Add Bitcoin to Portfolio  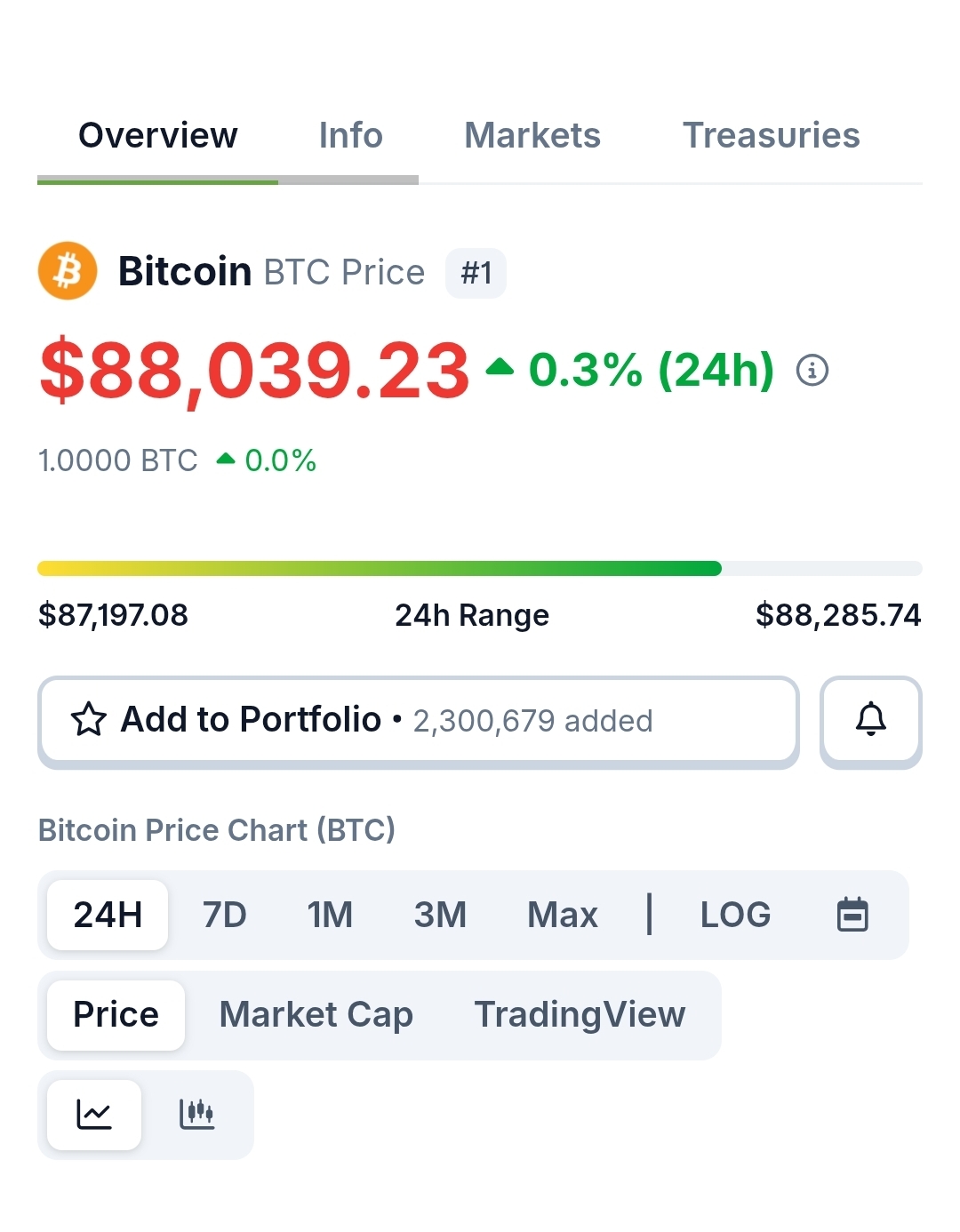(x=418, y=720)
